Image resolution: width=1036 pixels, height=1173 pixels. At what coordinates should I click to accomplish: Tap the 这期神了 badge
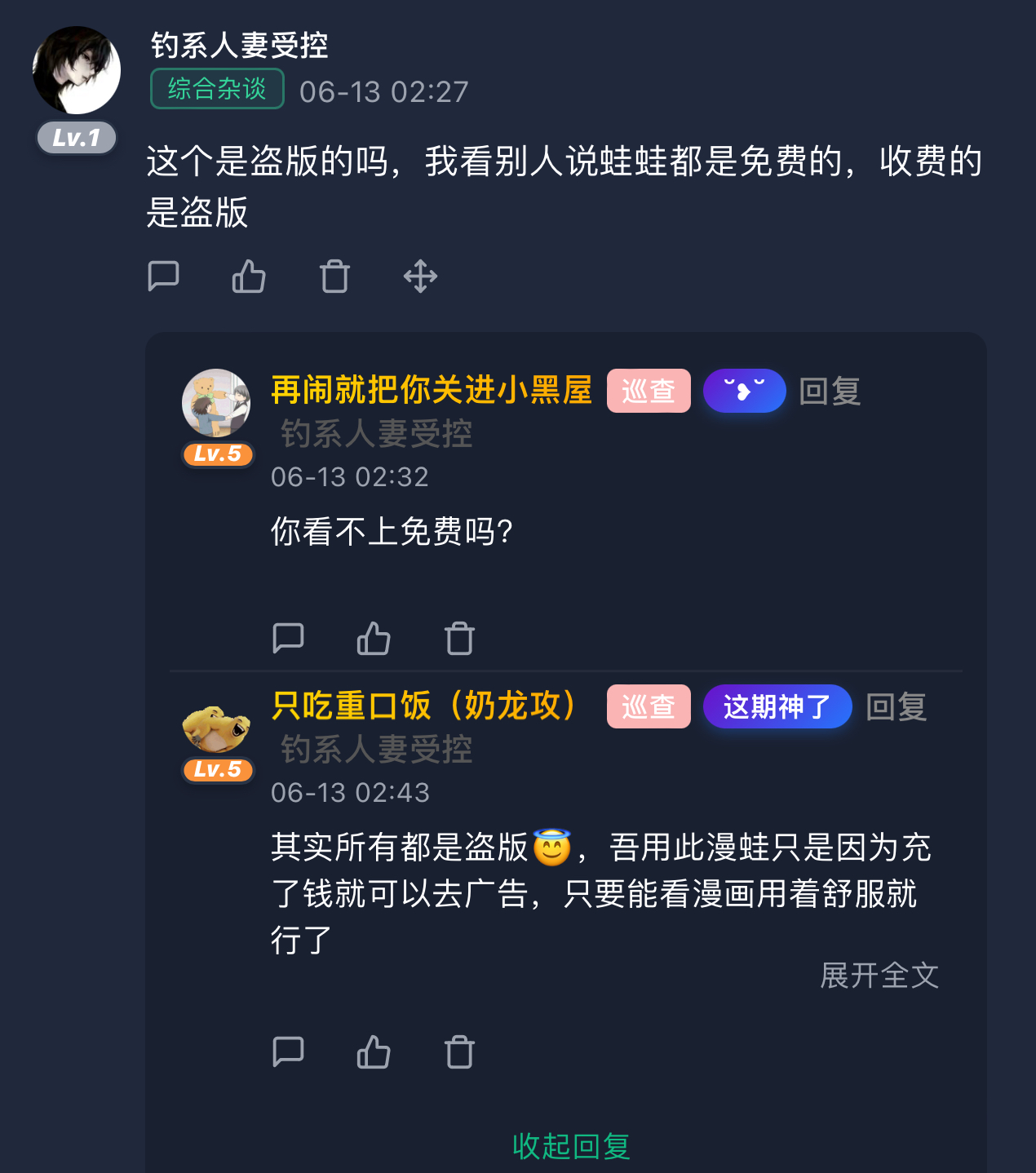tap(777, 706)
